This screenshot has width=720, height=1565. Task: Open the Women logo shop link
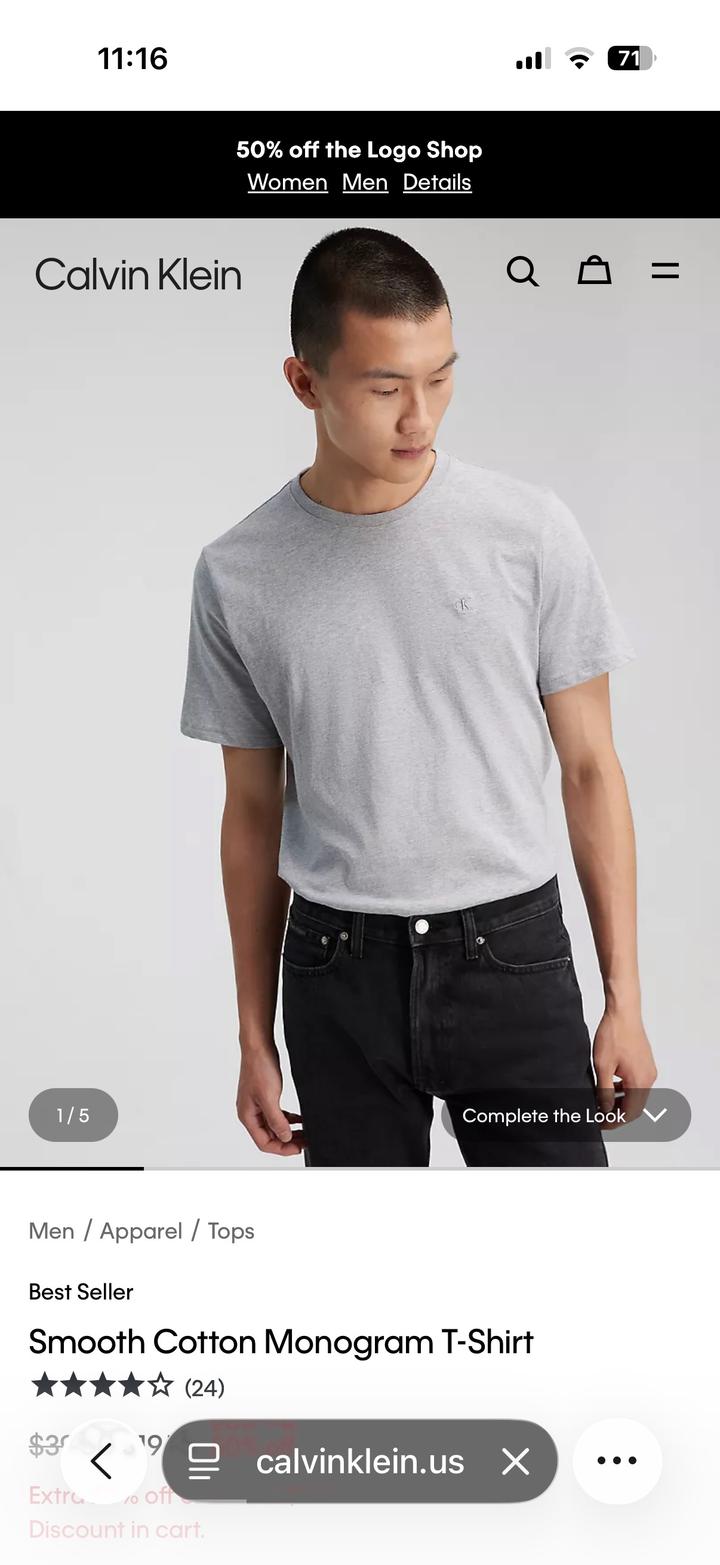[x=287, y=182]
